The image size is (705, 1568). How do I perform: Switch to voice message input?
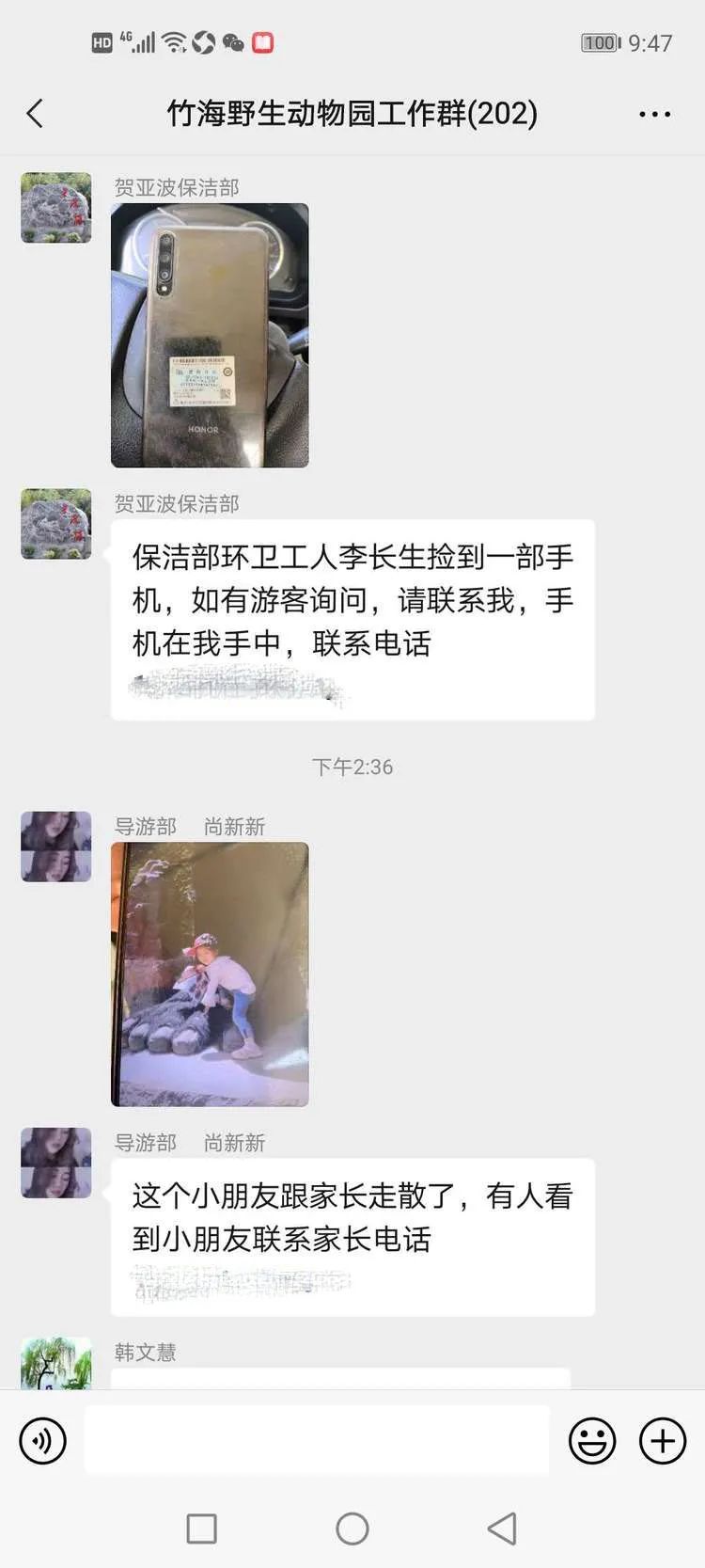coord(43,1440)
